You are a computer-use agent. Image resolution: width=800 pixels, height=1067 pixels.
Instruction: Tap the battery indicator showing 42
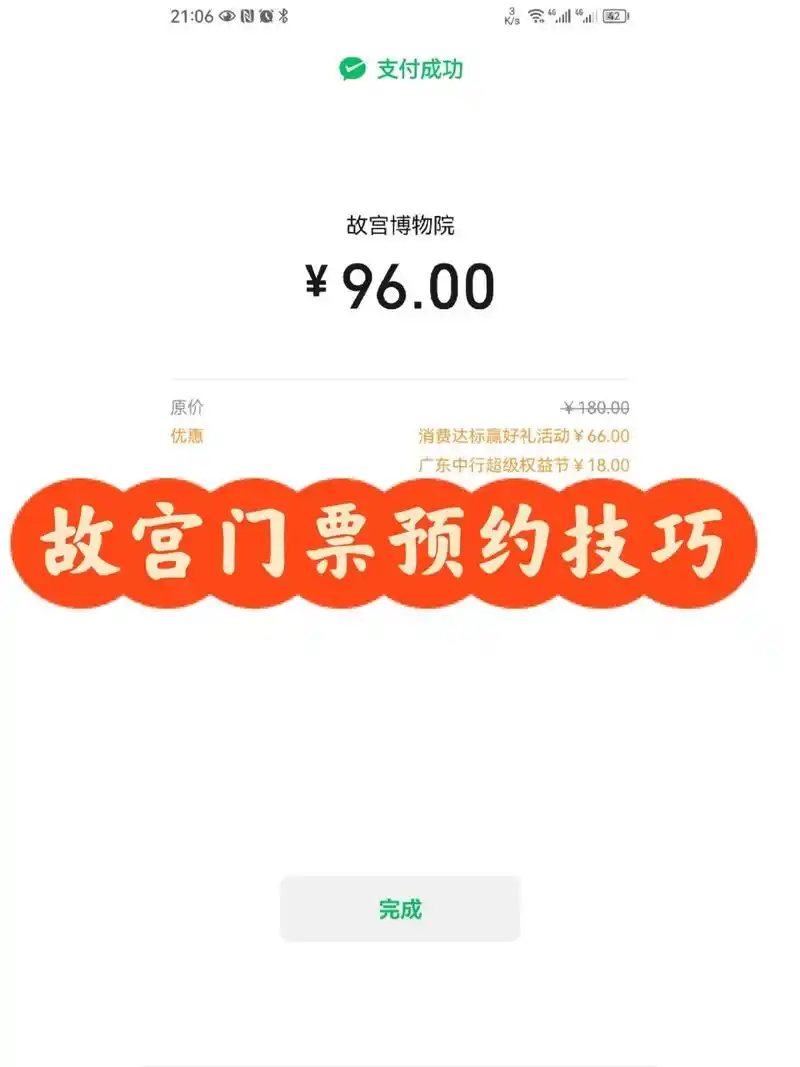(x=613, y=15)
